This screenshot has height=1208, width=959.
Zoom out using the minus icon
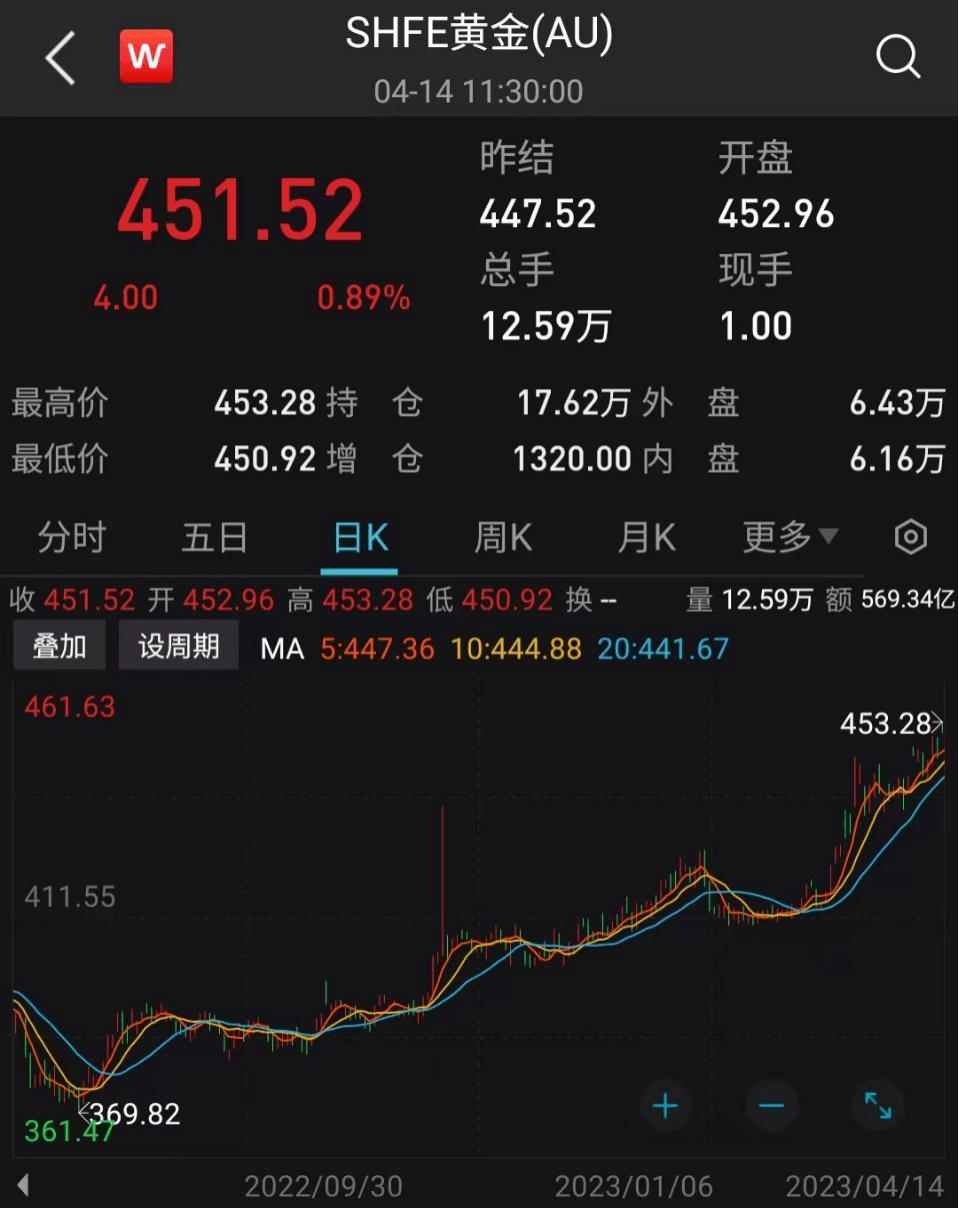[770, 1106]
